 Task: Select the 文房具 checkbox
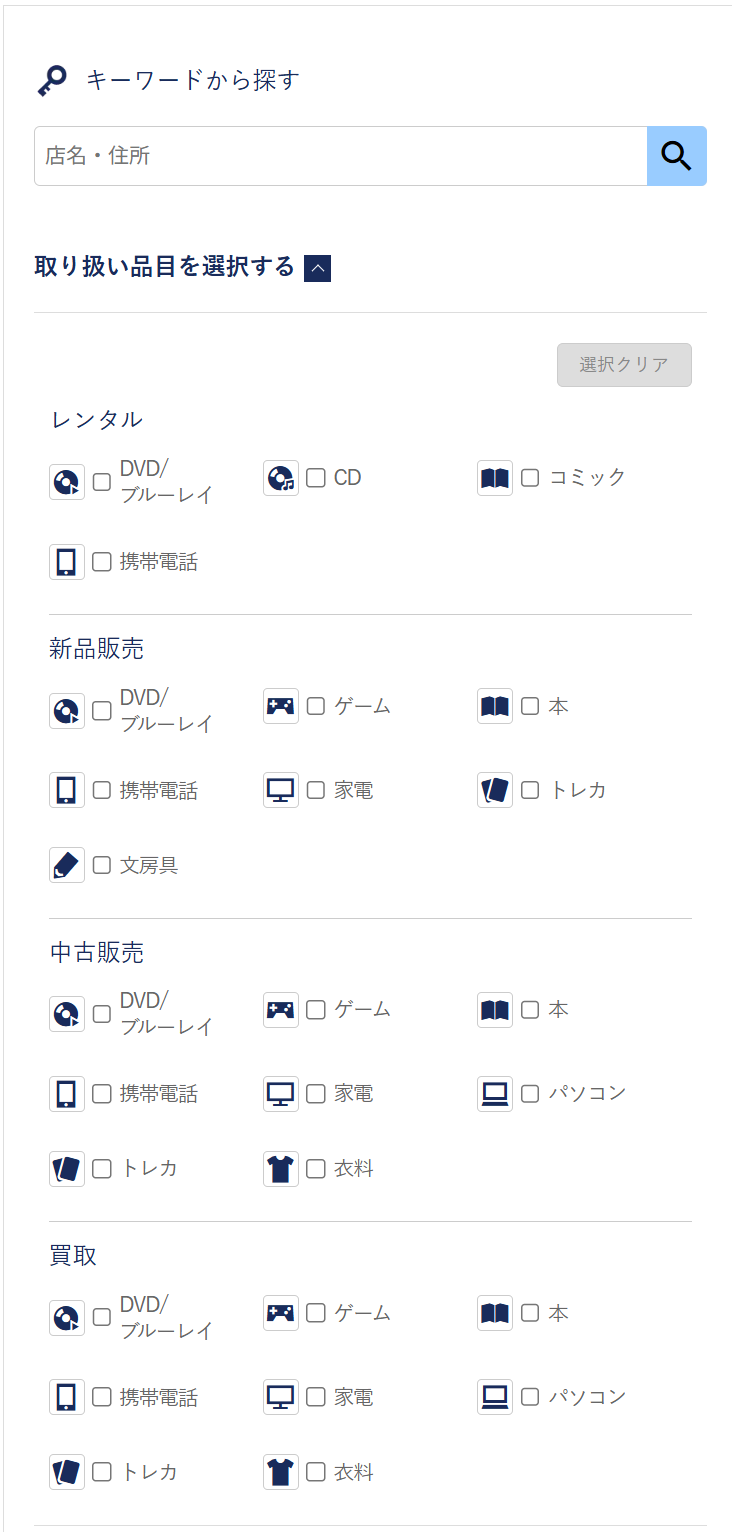[x=102, y=865]
